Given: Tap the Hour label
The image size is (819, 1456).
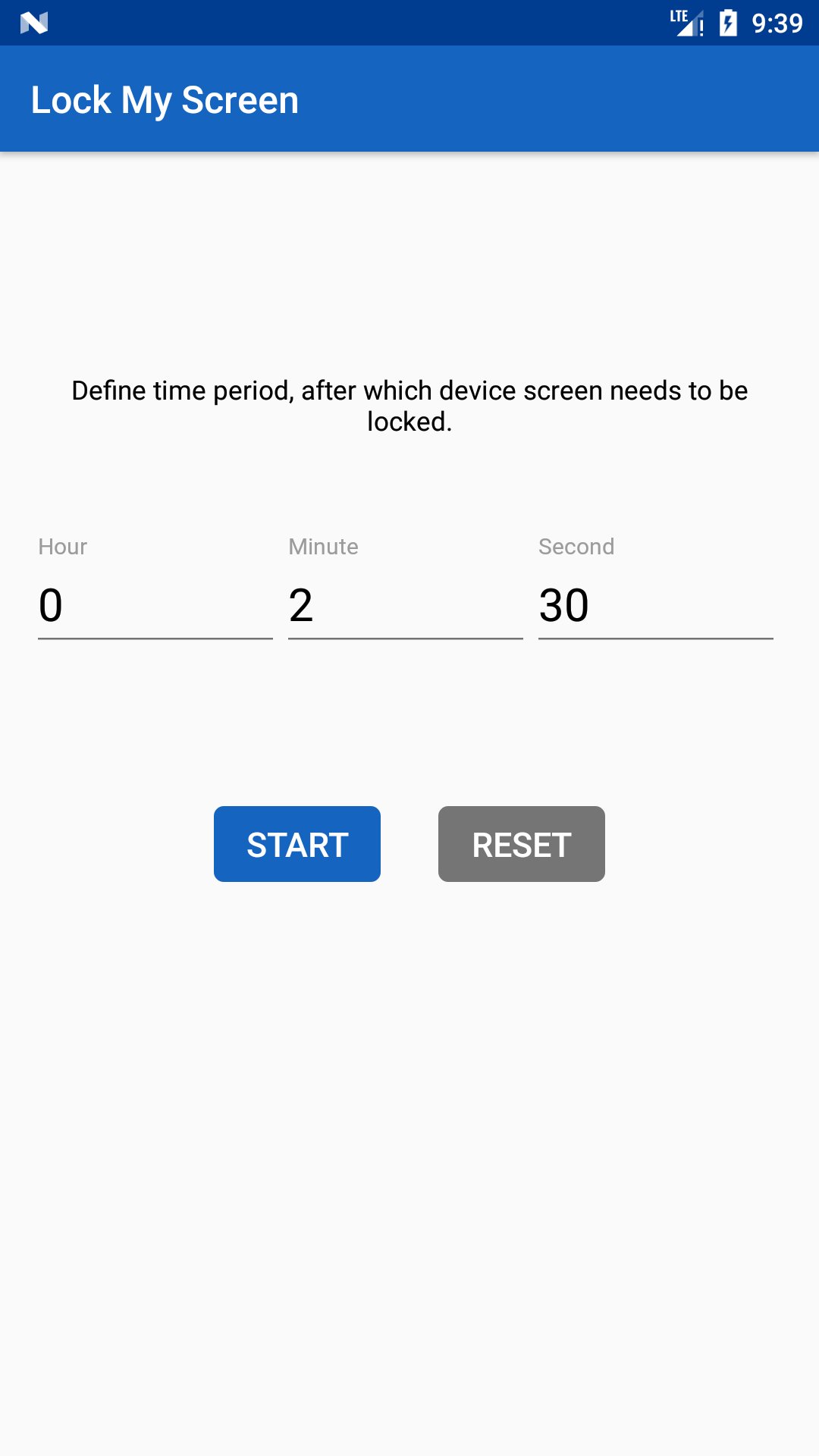Looking at the screenshot, I should (63, 546).
